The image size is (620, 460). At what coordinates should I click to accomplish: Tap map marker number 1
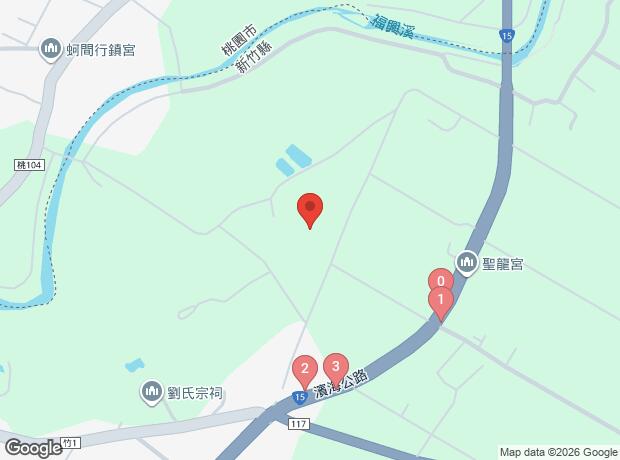coord(440,302)
